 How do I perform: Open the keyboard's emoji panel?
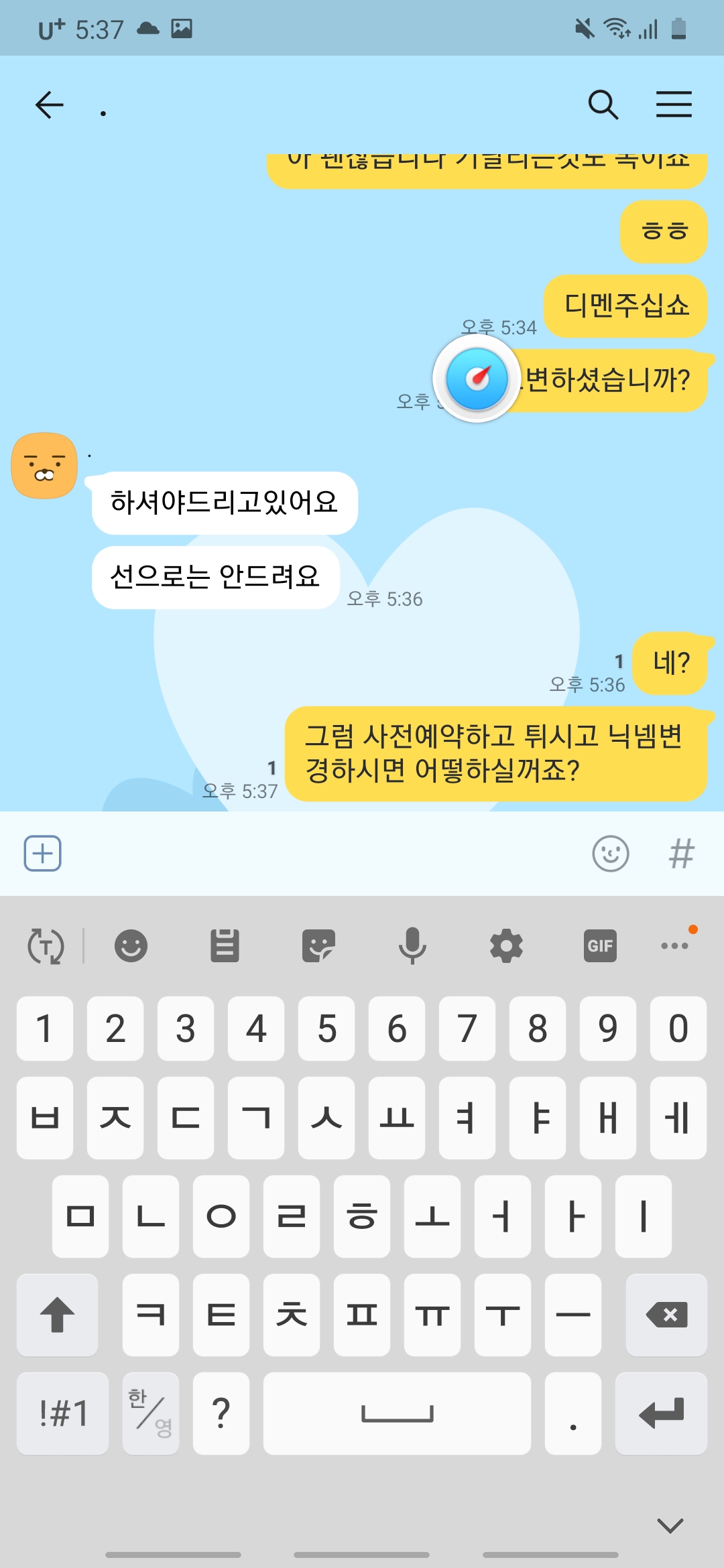pos(131,946)
